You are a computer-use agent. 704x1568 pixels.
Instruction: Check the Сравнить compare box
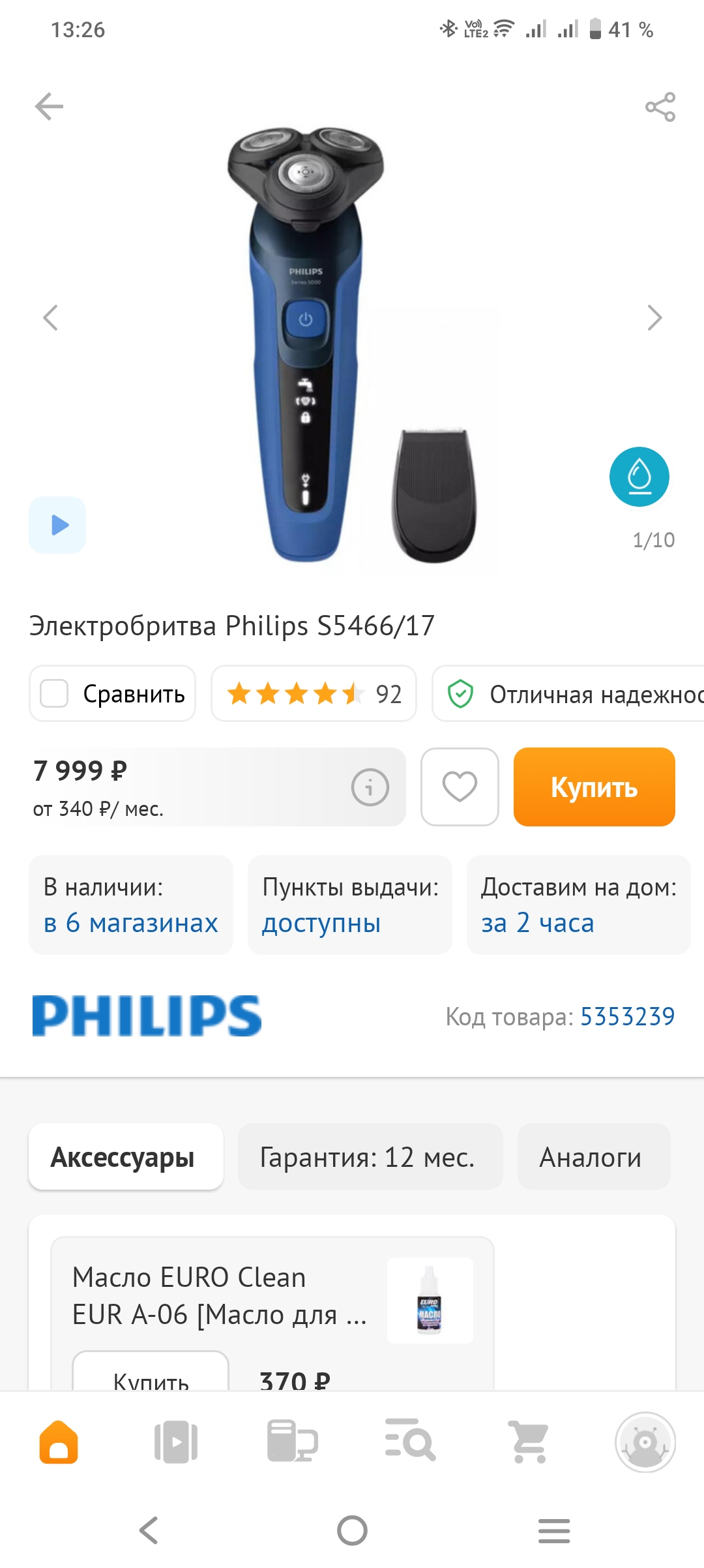coord(55,693)
